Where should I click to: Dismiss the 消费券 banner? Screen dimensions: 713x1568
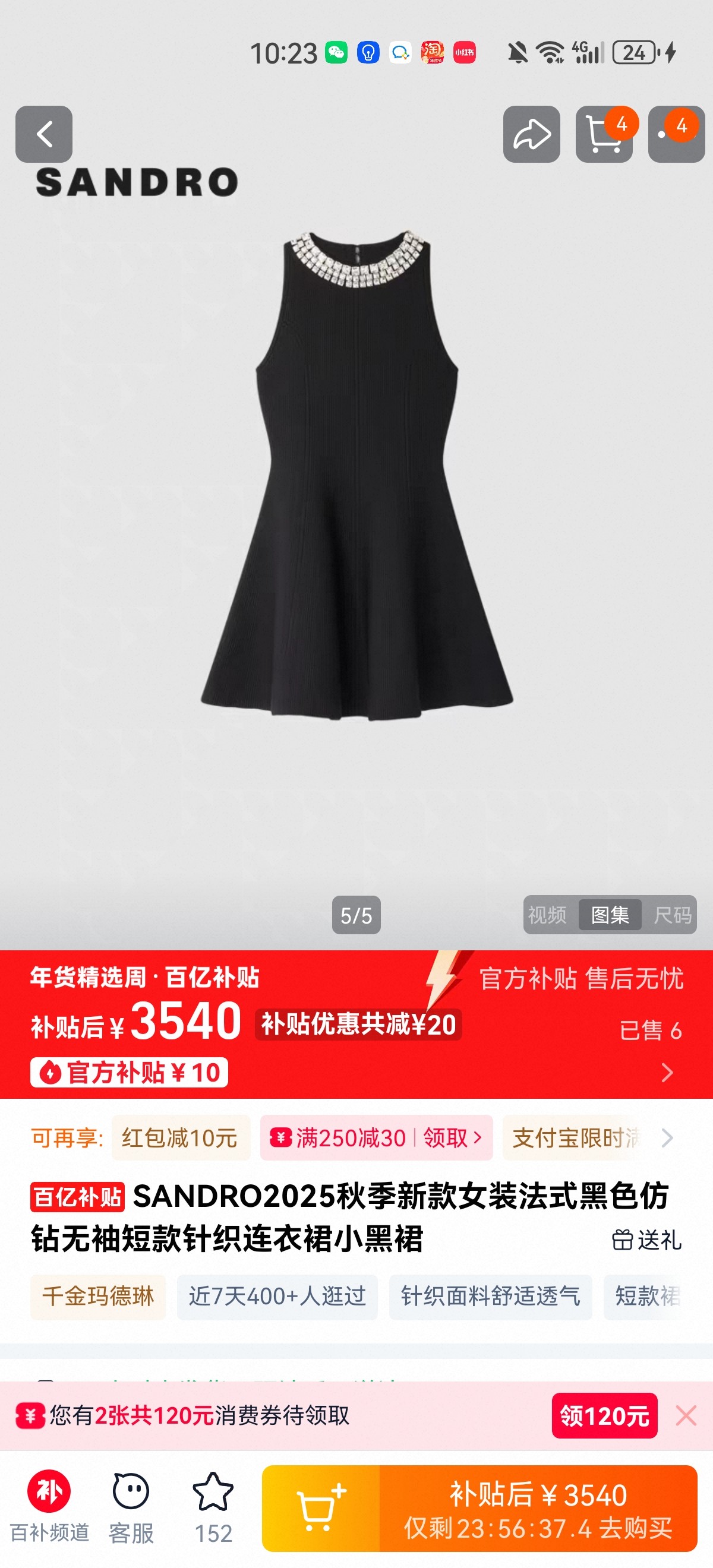(x=686, y=1415)
